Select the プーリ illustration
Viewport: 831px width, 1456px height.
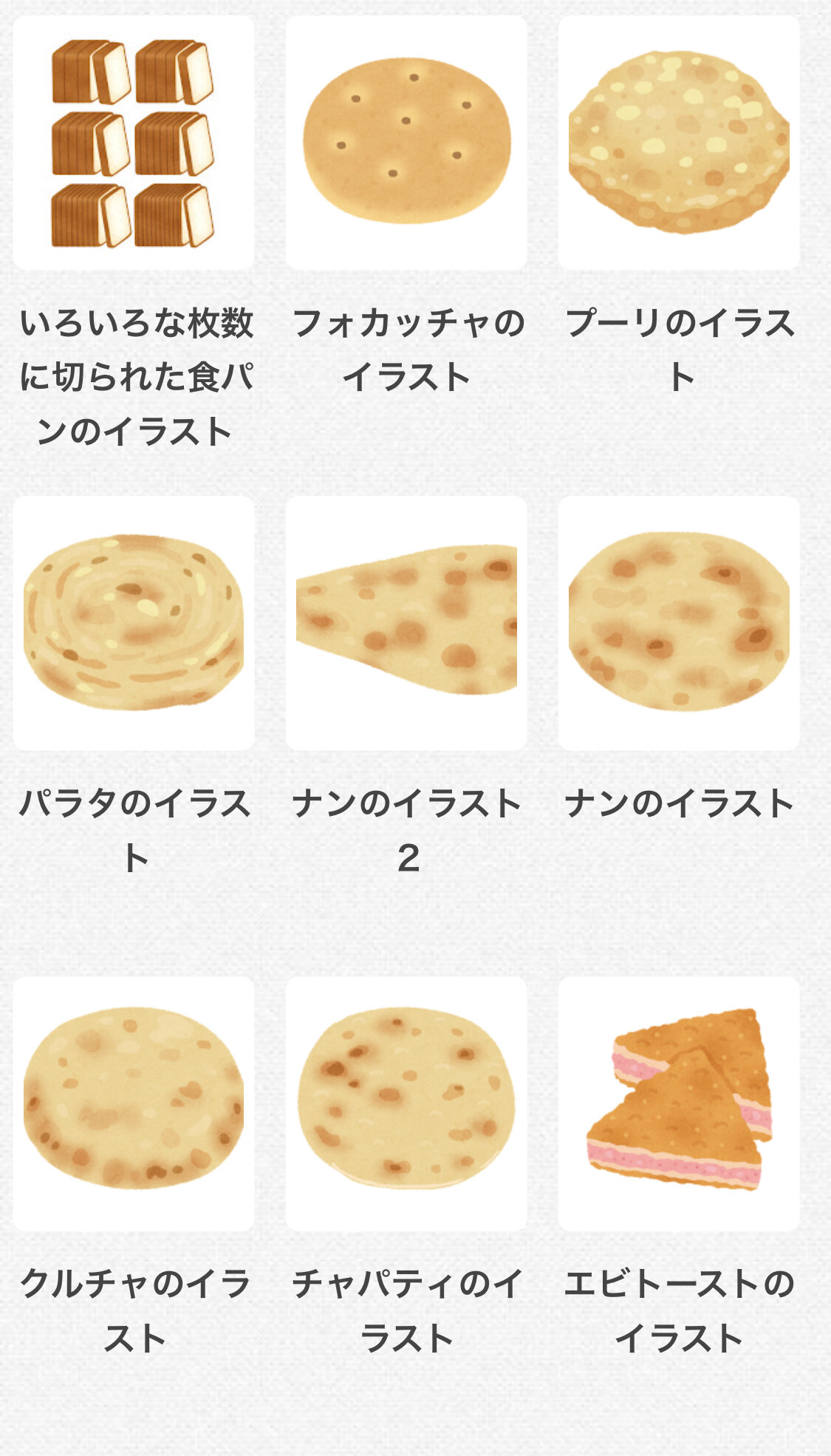tap(679, 143)
